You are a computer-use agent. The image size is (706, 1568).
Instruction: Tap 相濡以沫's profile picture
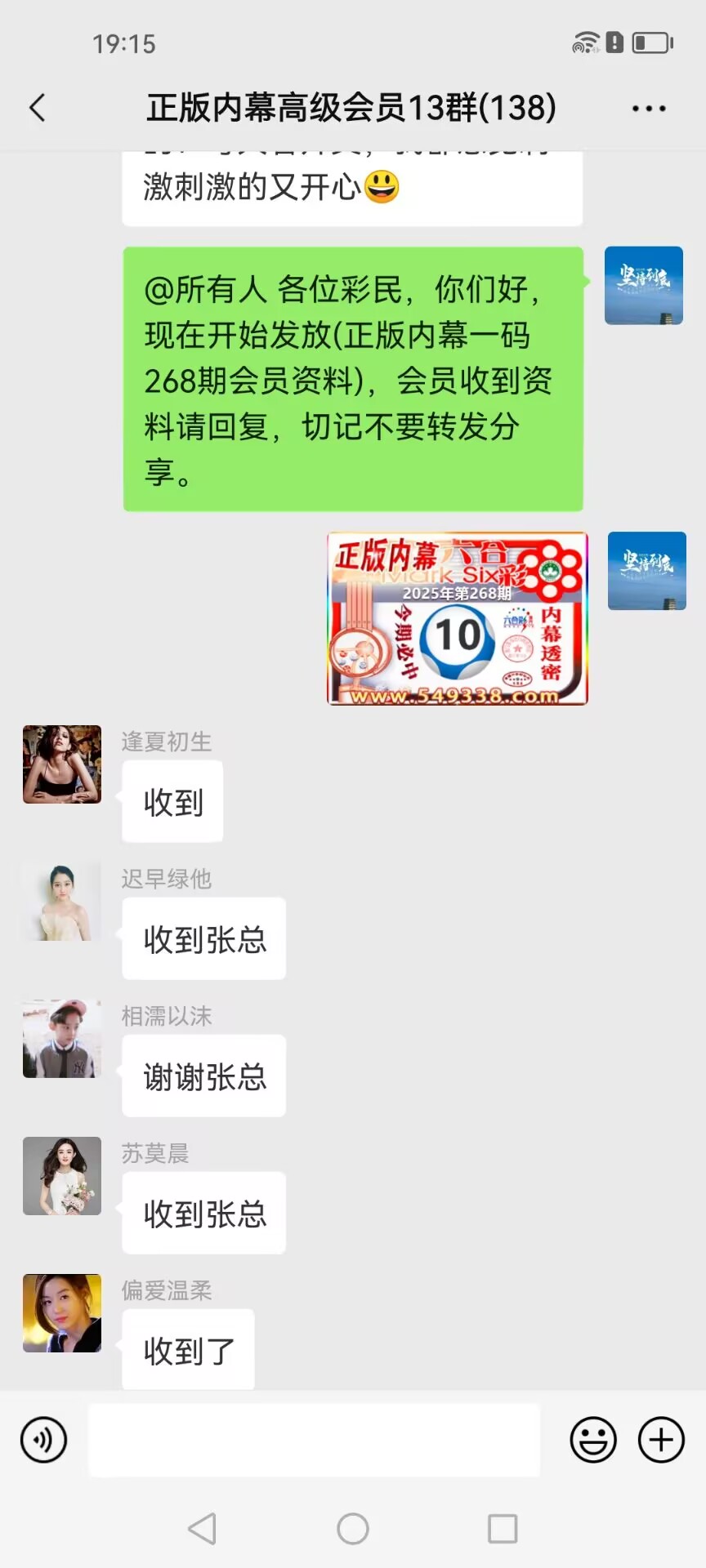(x=62, y=1039)
